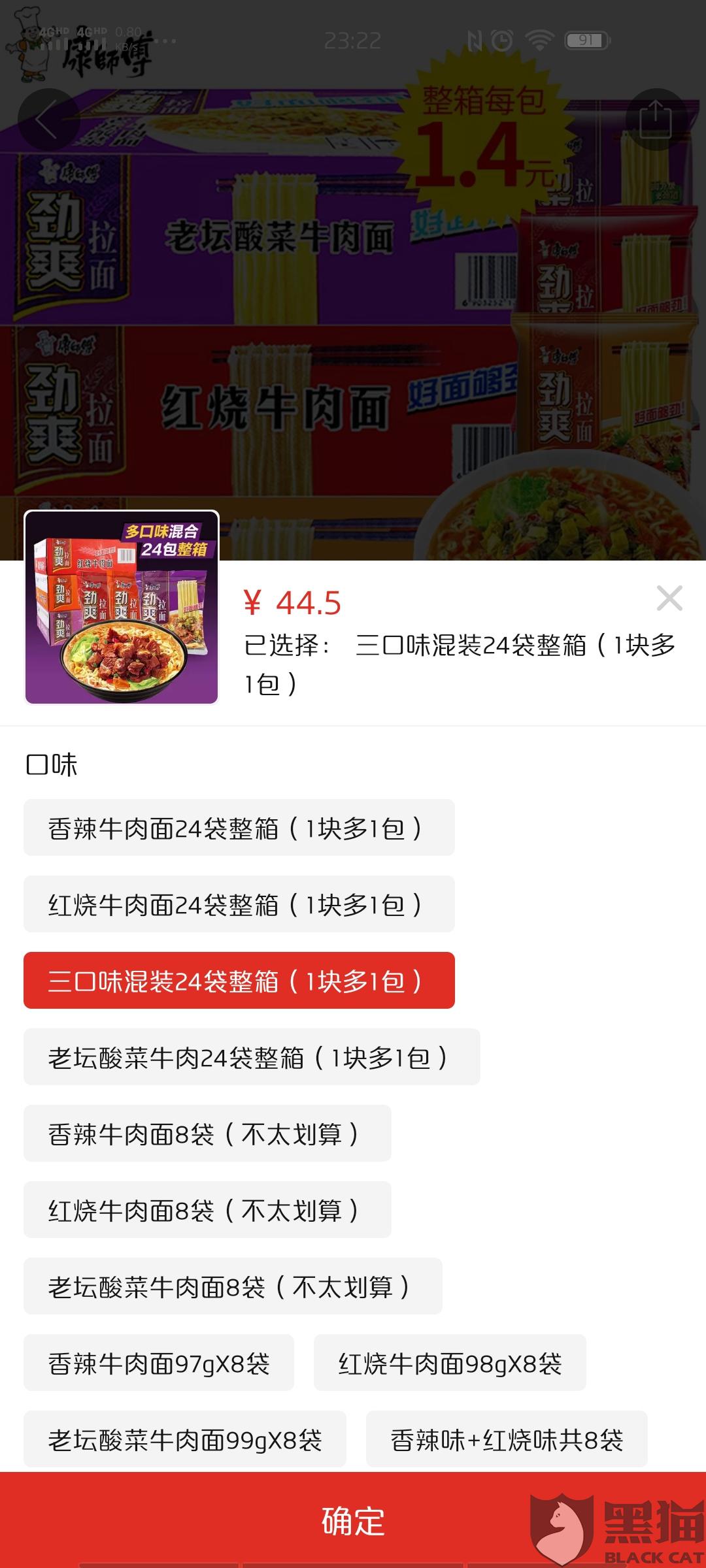706x1568 pixels.
Task: Pick 老坛酸菜牛肉面8袋（不太划算）
Action: (x=233, y=1286)
